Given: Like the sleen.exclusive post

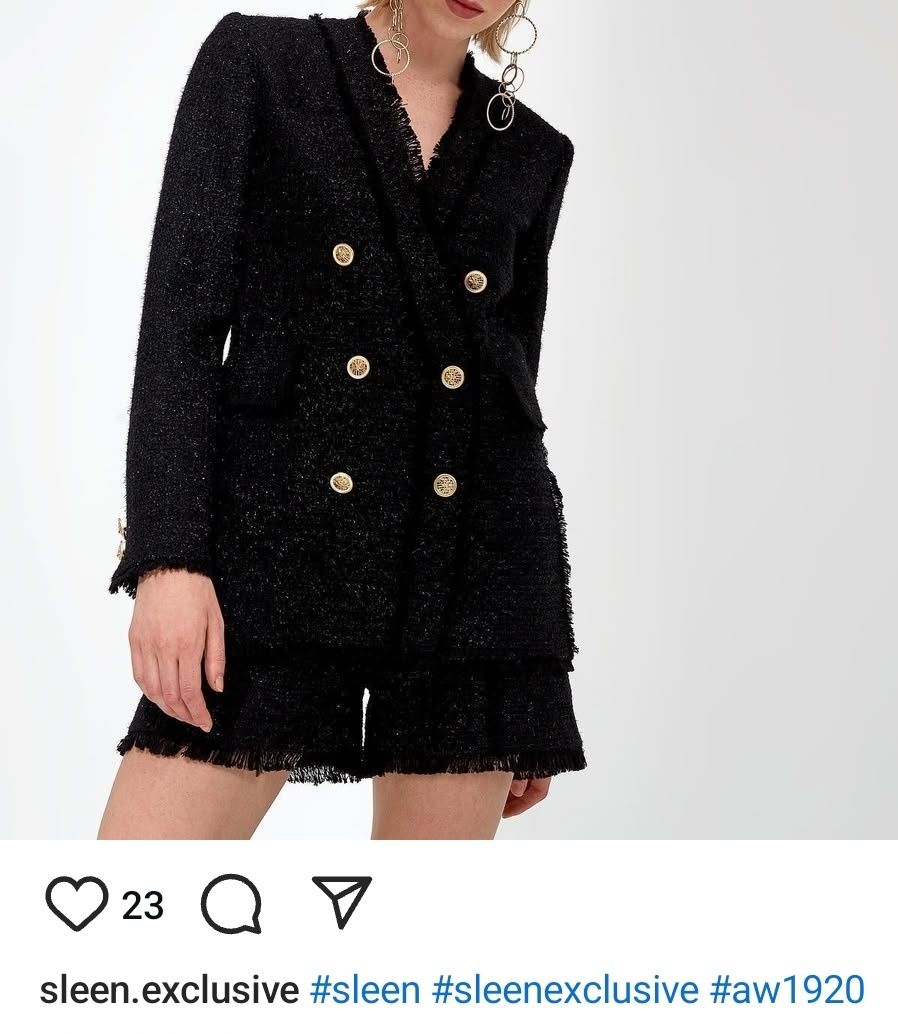Looking at the screenshot, I should pyautogui.click(x=76, y=904).
